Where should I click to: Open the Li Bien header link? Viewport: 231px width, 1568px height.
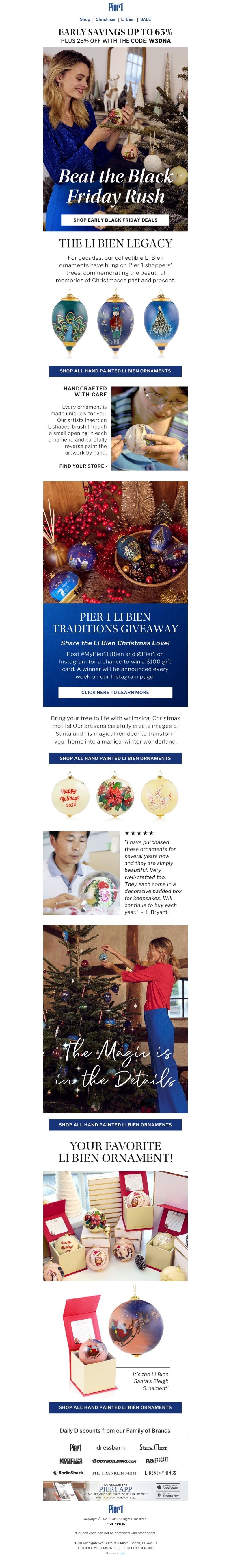click(x=128, y=19)
